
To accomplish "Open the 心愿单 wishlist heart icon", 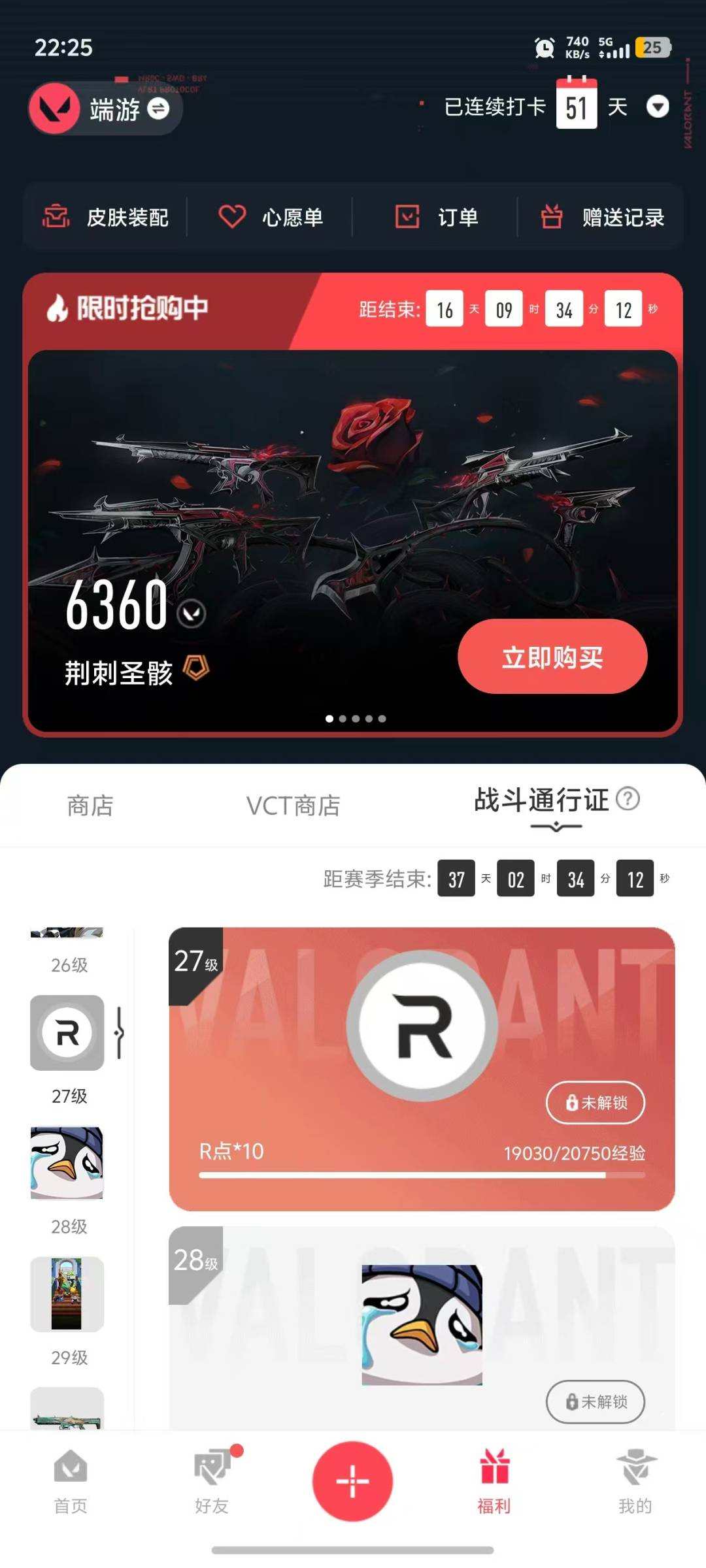I will pos(231,217).
